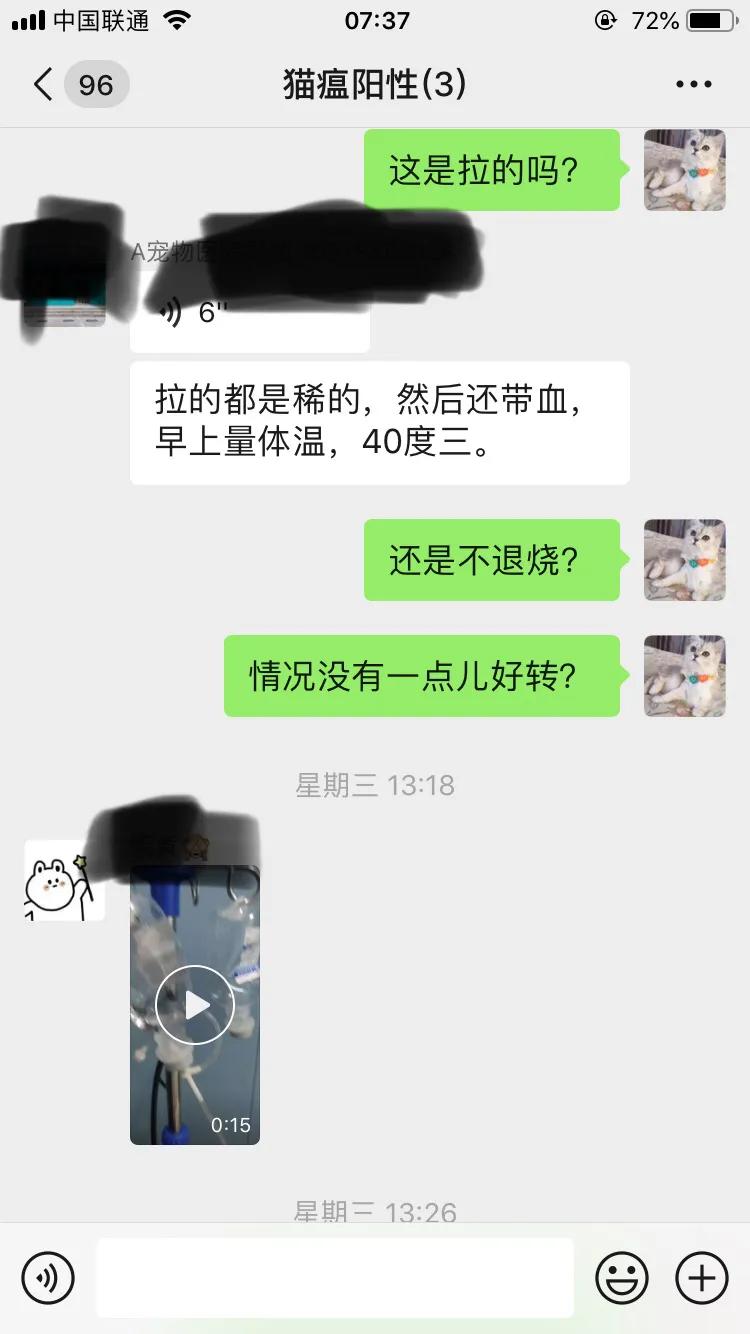The width and height of the screenshot is (750, 1334).
Task: Tap the orientation lock icon in status bar
Action: tap(604, 20)
